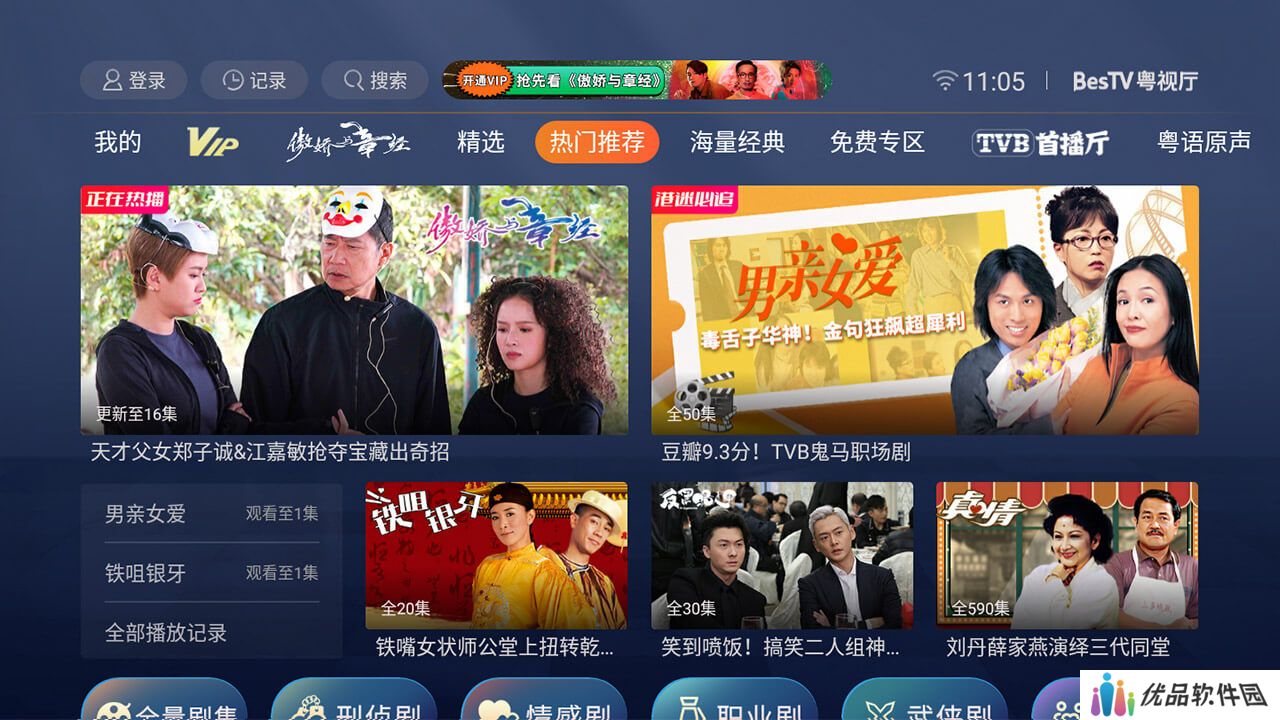
Task: Open the 全30集 comedy duo drama card
Action: coord(781,556)
